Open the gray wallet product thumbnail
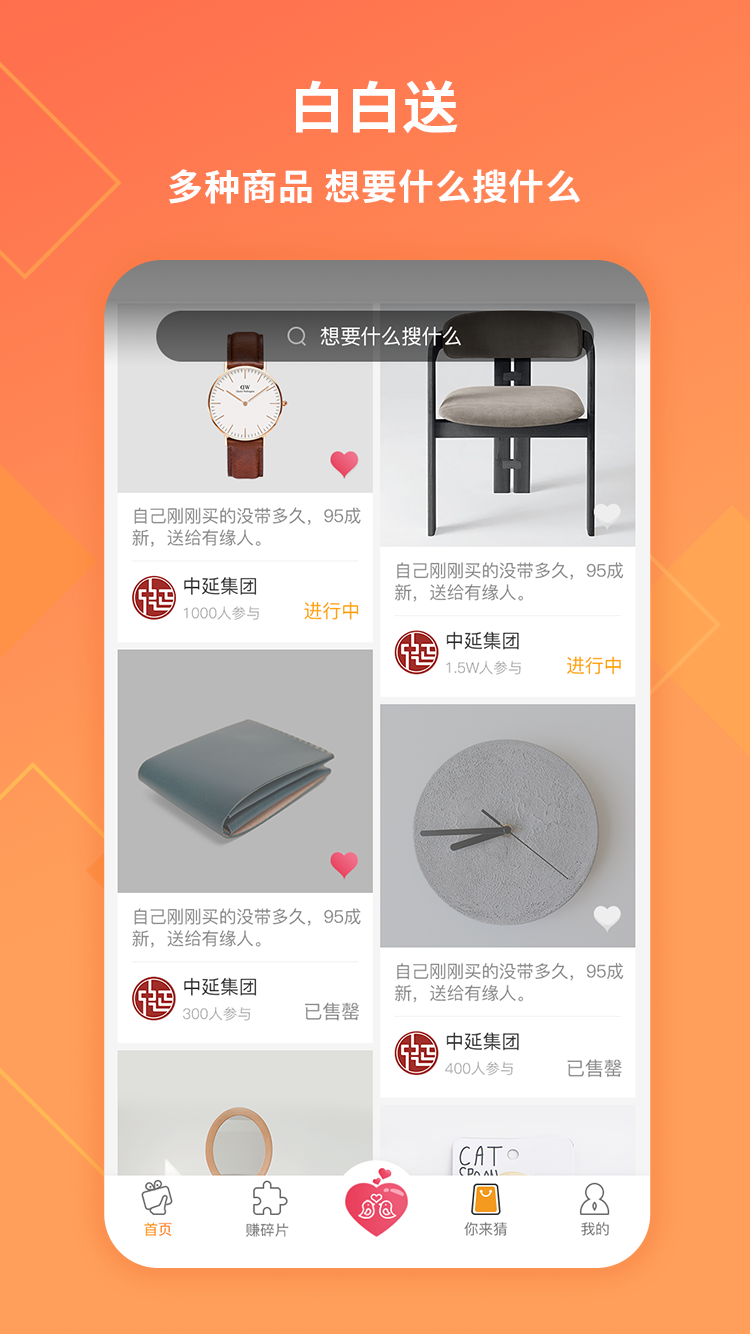This screenshot has height=1334, width=750. point(245,770)
